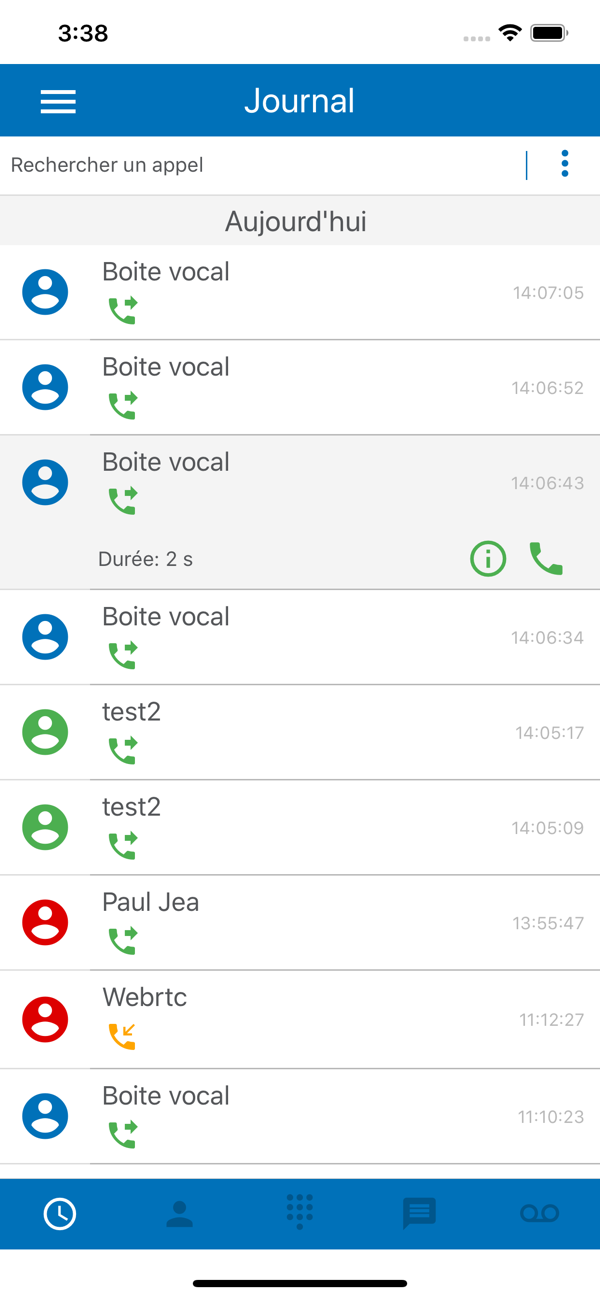Expand the Boite vocal call at 14:06:34
This screenshot has height=1299, width=600.
coord(300,637)
